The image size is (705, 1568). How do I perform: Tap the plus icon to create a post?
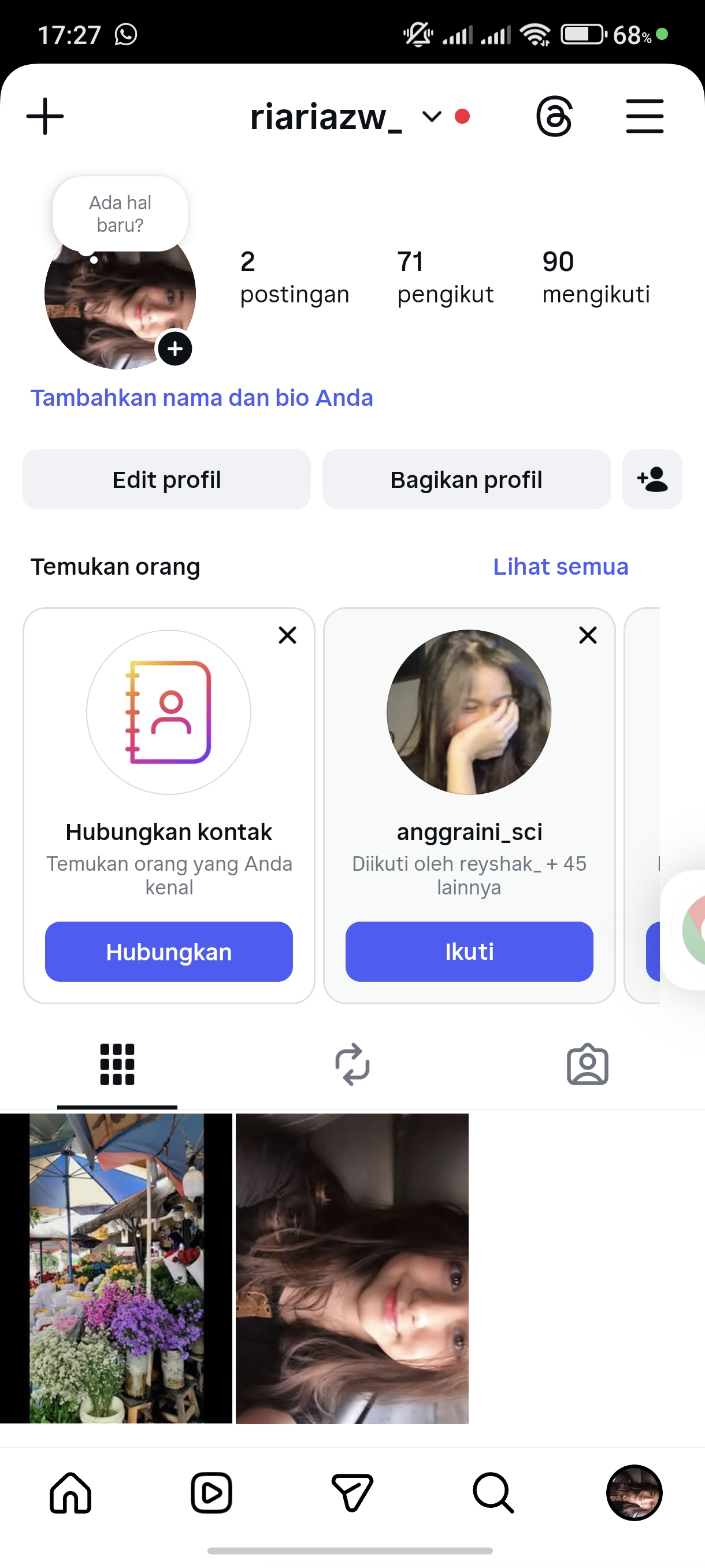45,116
